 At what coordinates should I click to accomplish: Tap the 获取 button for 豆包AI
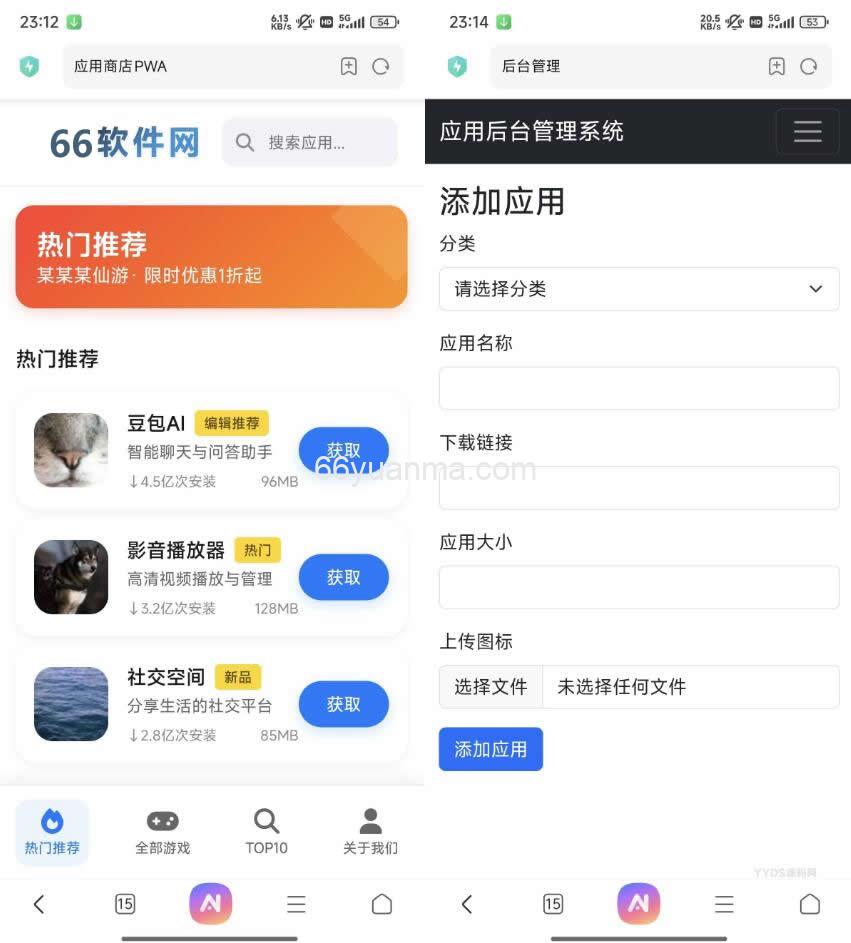[343, 450]
